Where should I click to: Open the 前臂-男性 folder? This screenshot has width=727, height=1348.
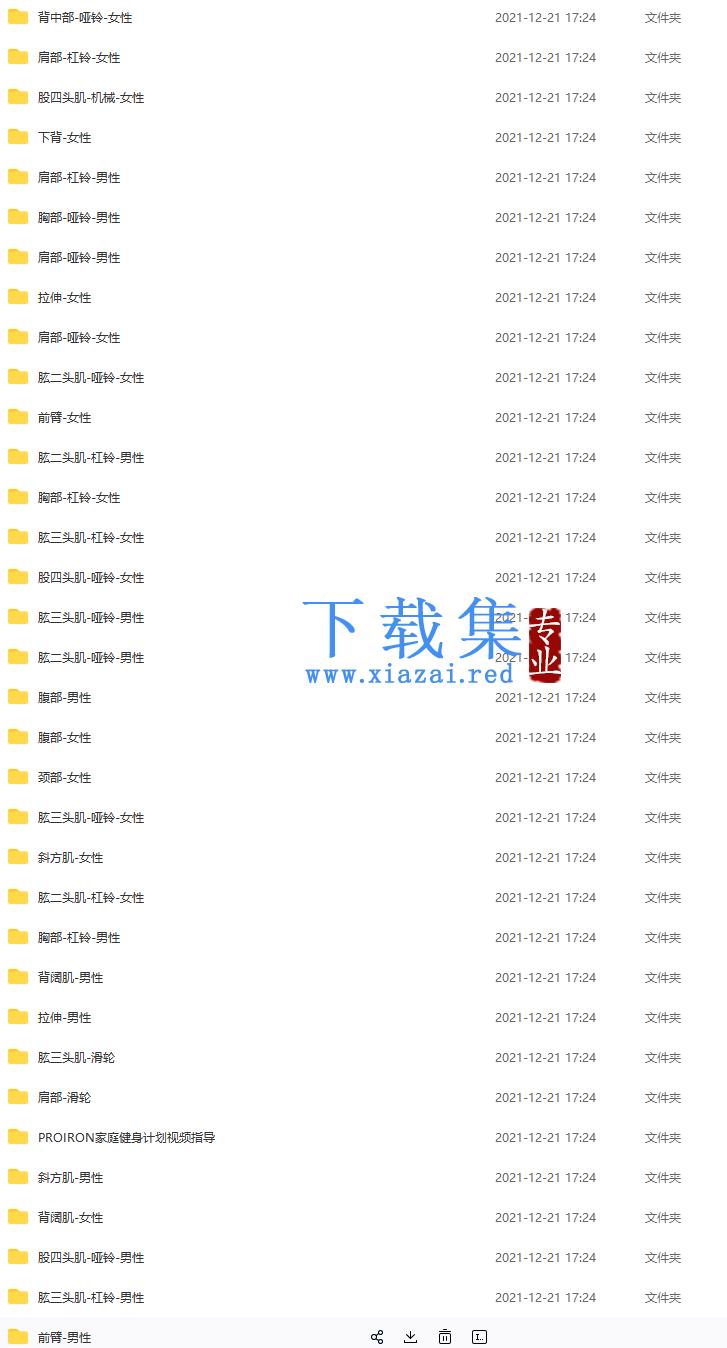click(64, 1338)
